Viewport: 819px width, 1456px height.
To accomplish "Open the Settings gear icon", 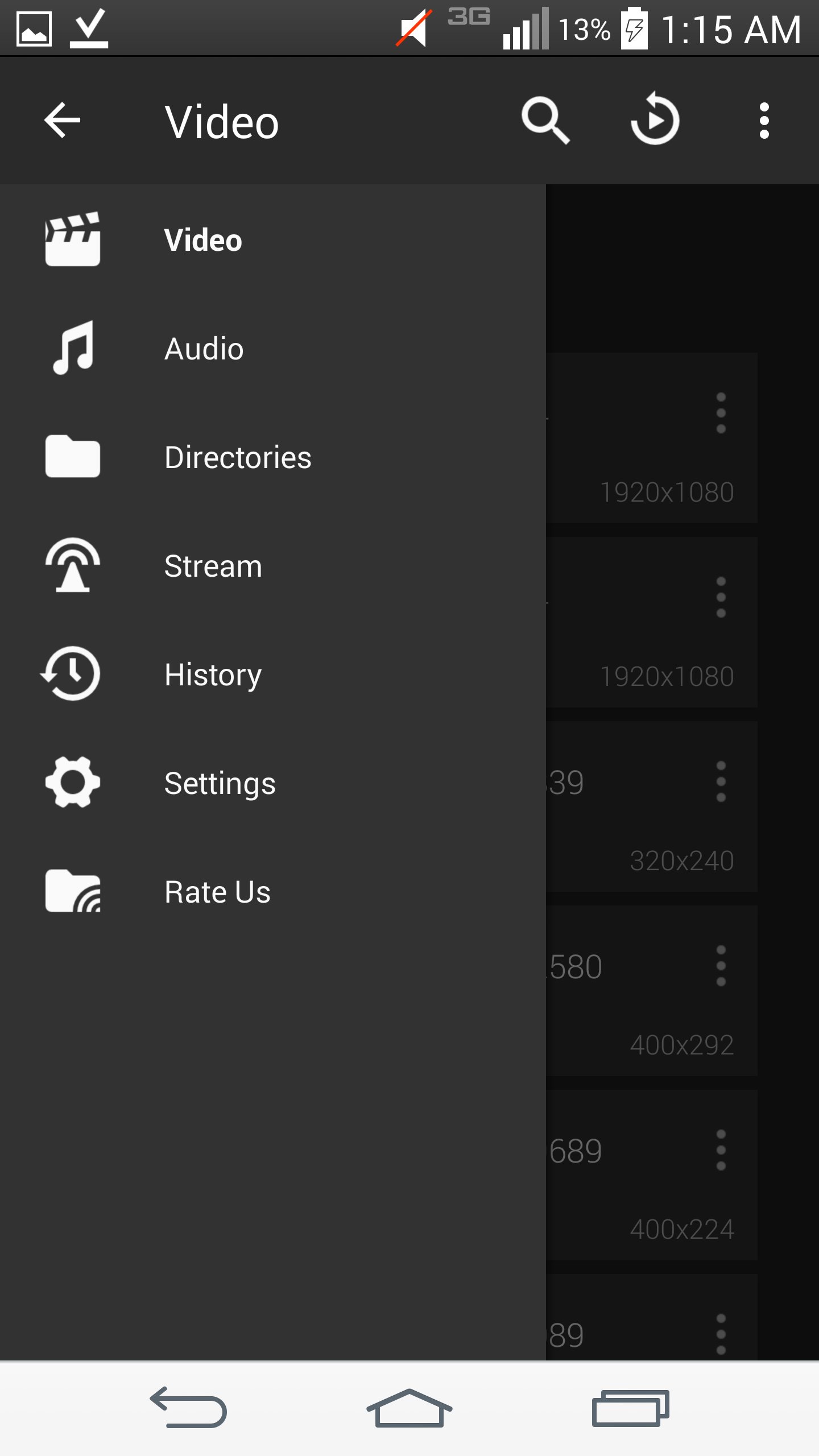I will [72, 782].
